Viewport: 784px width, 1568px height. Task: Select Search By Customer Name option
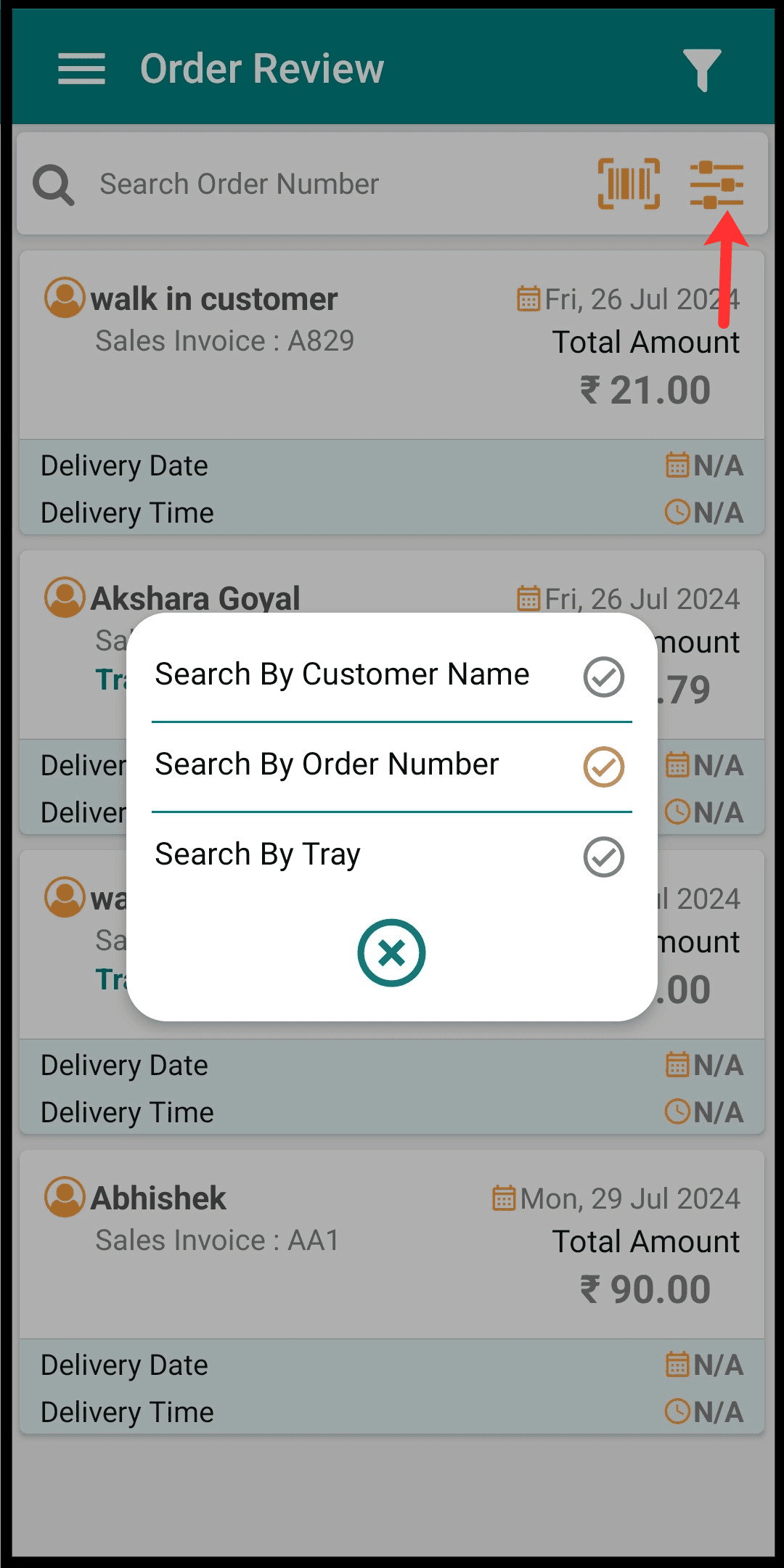point(391,676)
